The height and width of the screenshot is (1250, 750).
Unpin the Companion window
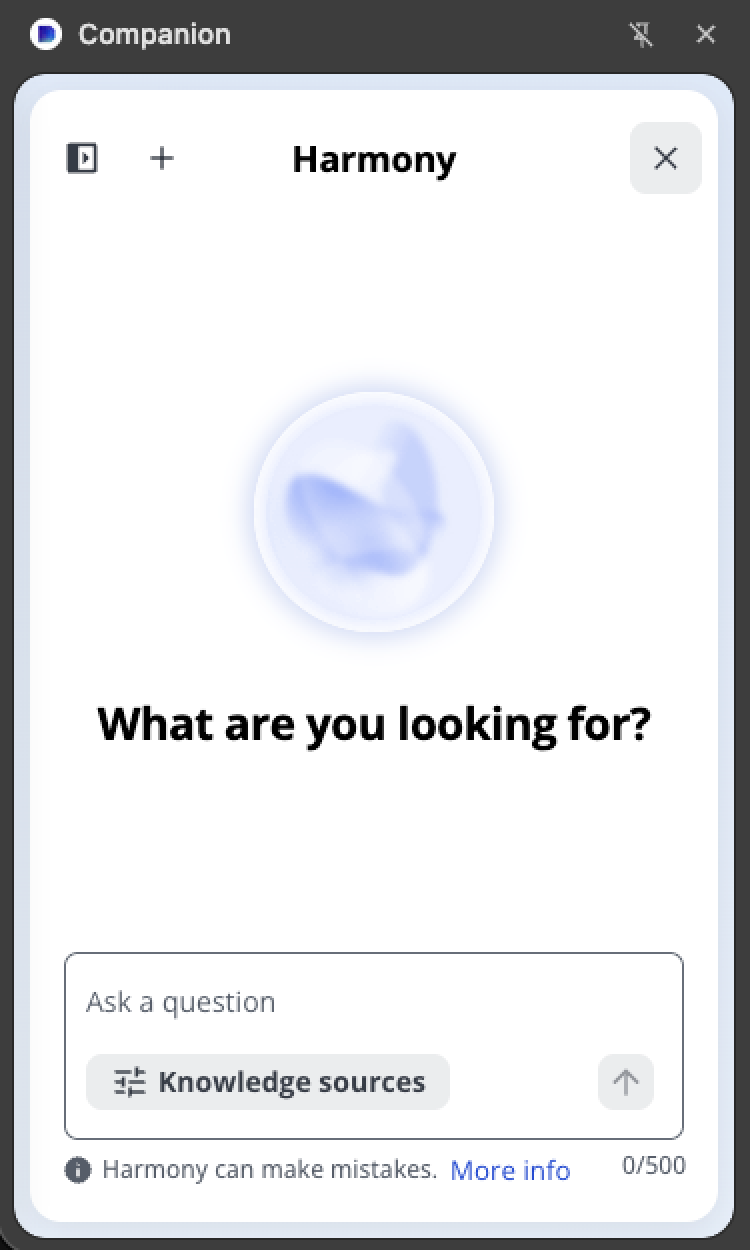pos(641,35)
